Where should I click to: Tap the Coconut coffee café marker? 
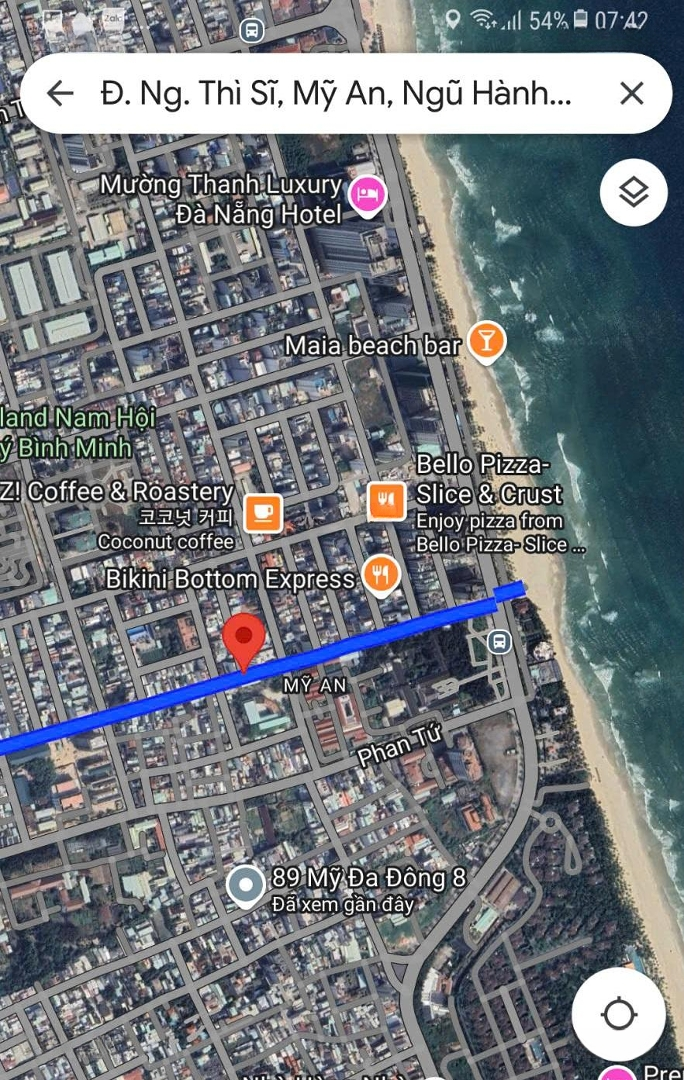pos(262,513)
